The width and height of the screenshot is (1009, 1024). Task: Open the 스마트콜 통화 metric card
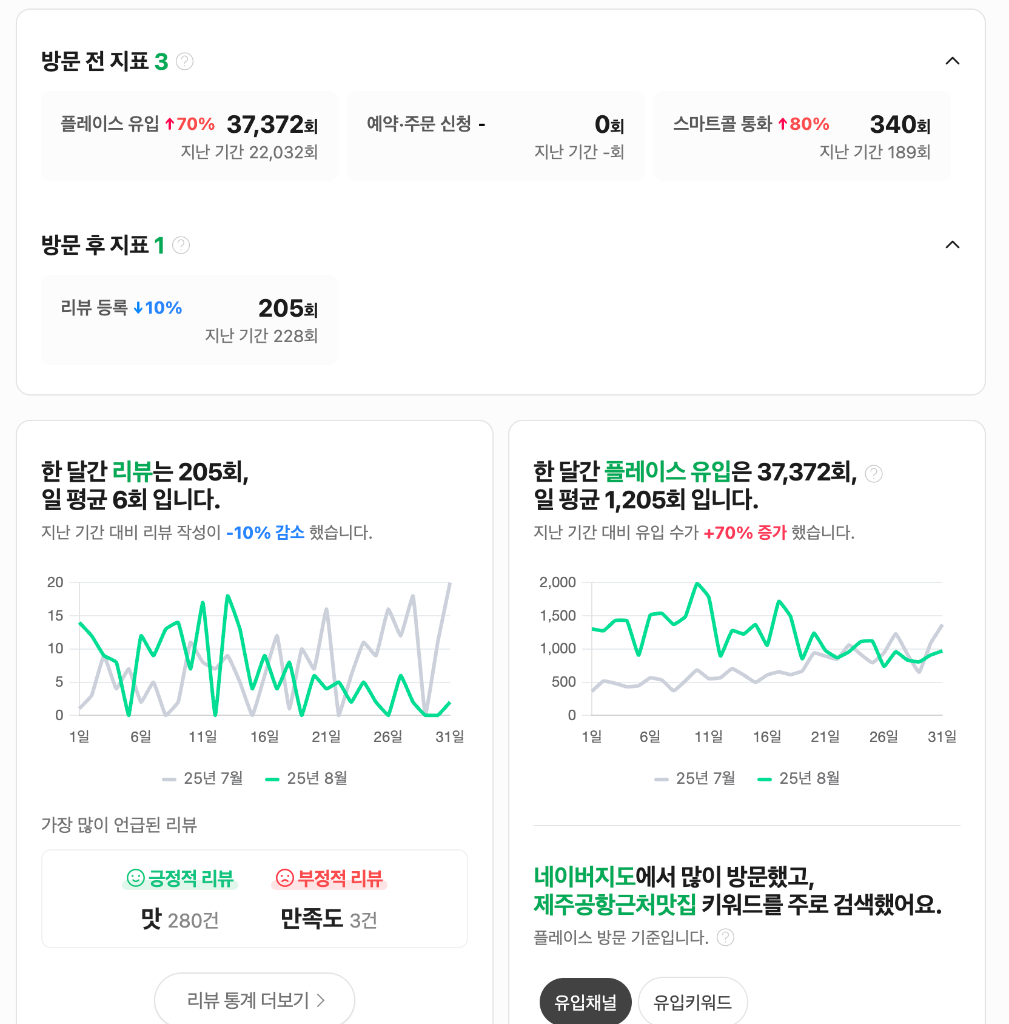point(801,135)
